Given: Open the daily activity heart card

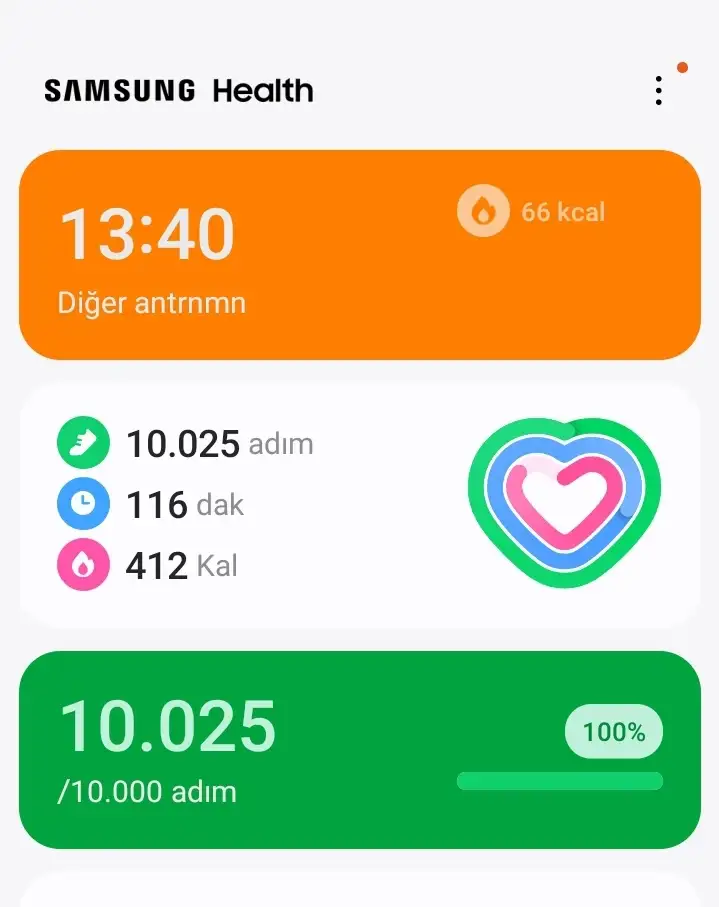Looking at the screenshot, I should pyautogui.click(x=359, y=505).
